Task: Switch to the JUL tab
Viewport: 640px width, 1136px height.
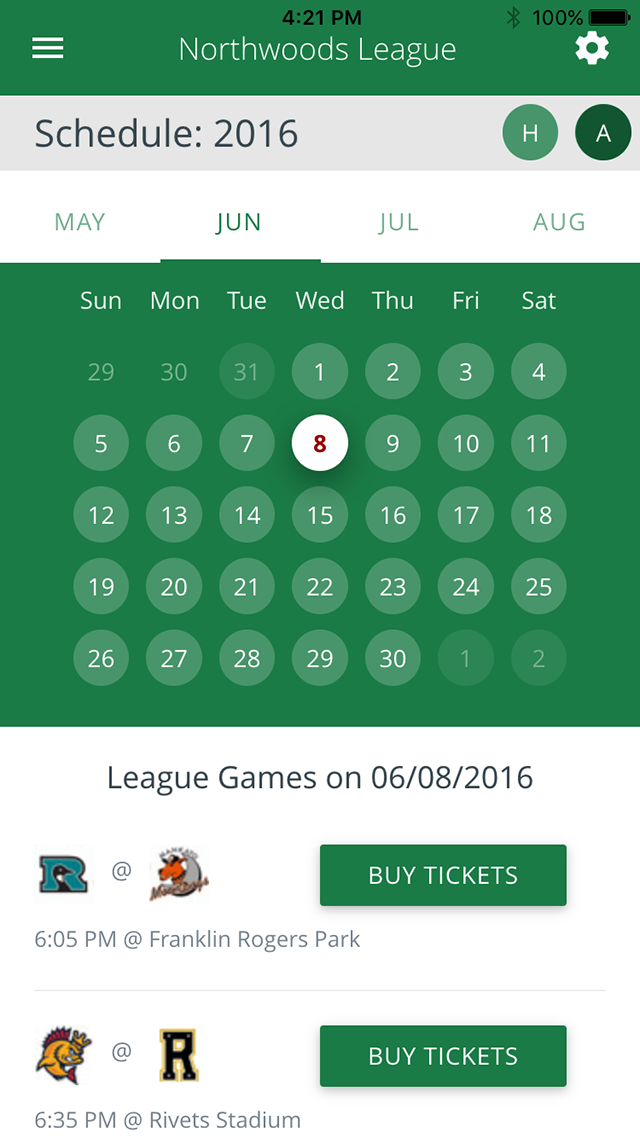Action: click(399, 222)
